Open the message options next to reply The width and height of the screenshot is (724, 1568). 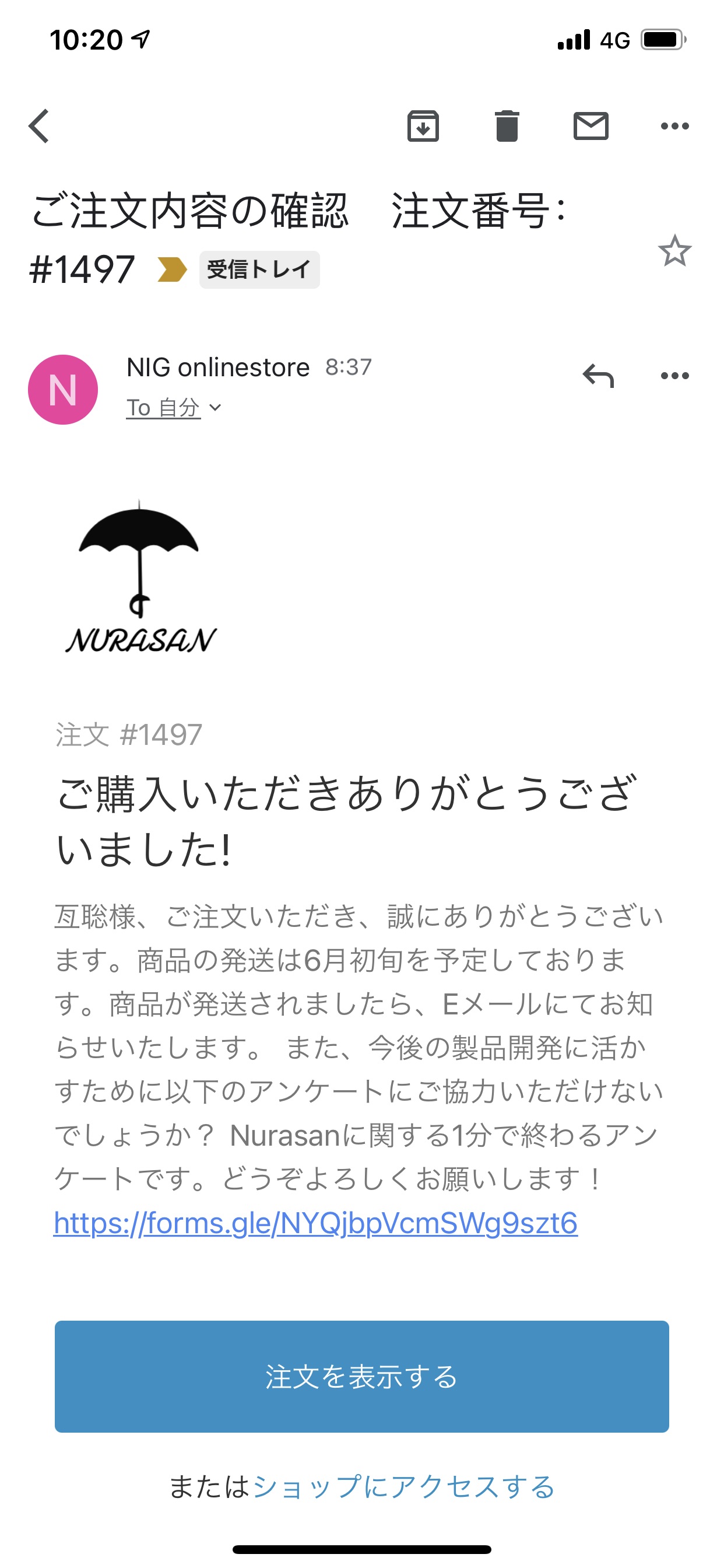674,376
